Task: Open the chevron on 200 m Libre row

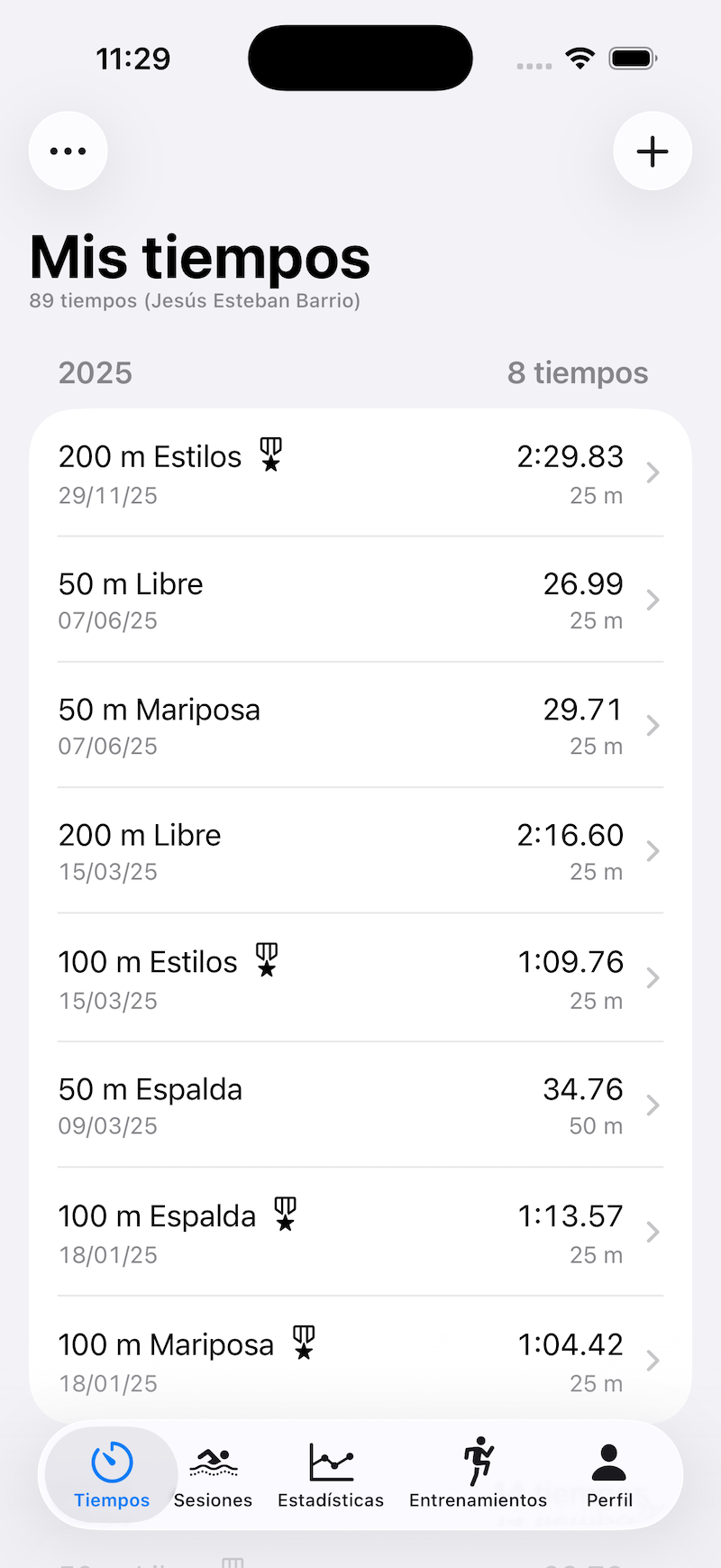Action: click(x=653, y=851)
